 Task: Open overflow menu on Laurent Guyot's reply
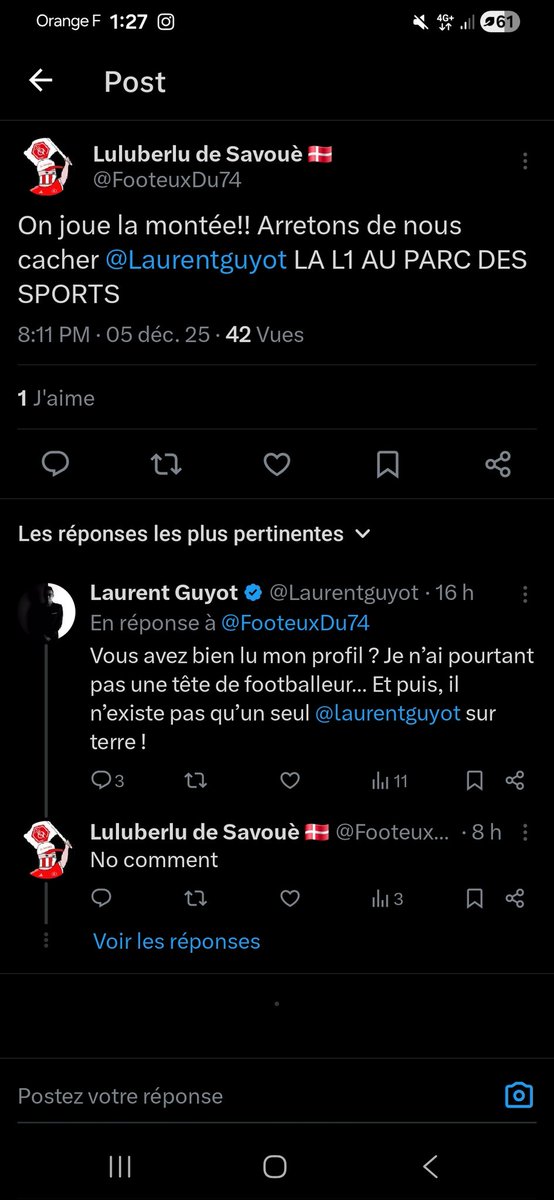tap(525, 594)
